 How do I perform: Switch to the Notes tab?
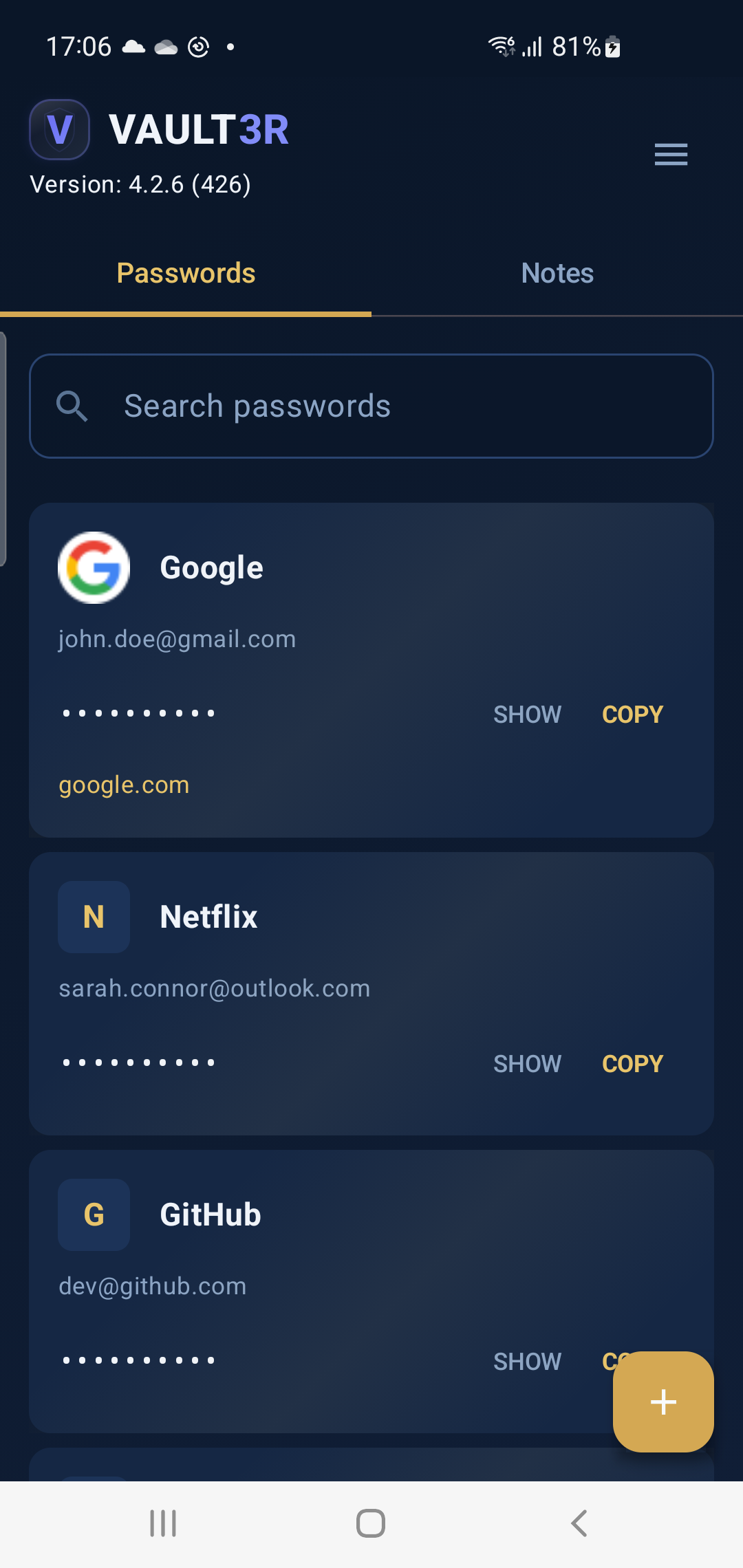tap(557, 272)
